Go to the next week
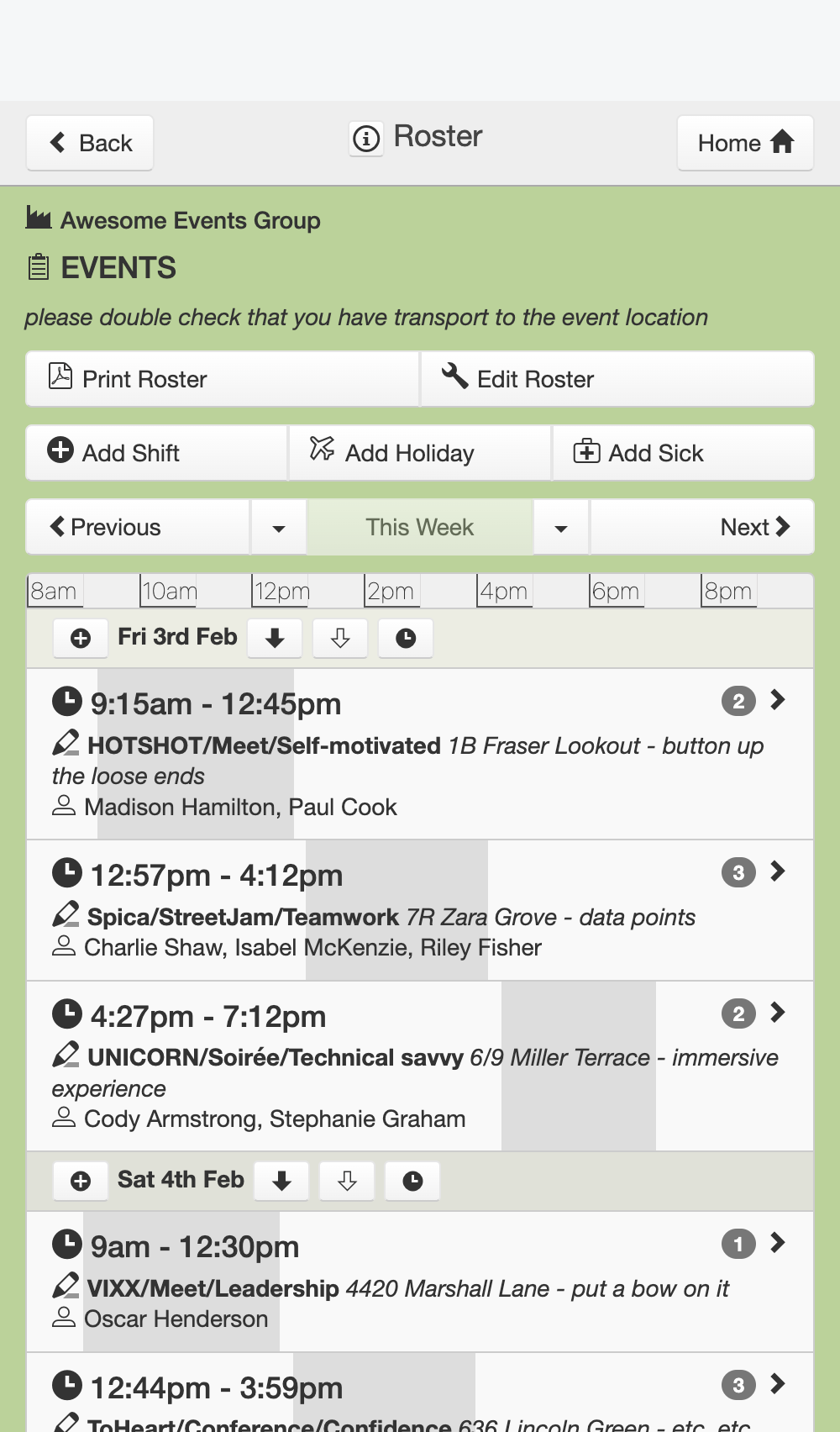The image size is (840, 1432). 702,527
